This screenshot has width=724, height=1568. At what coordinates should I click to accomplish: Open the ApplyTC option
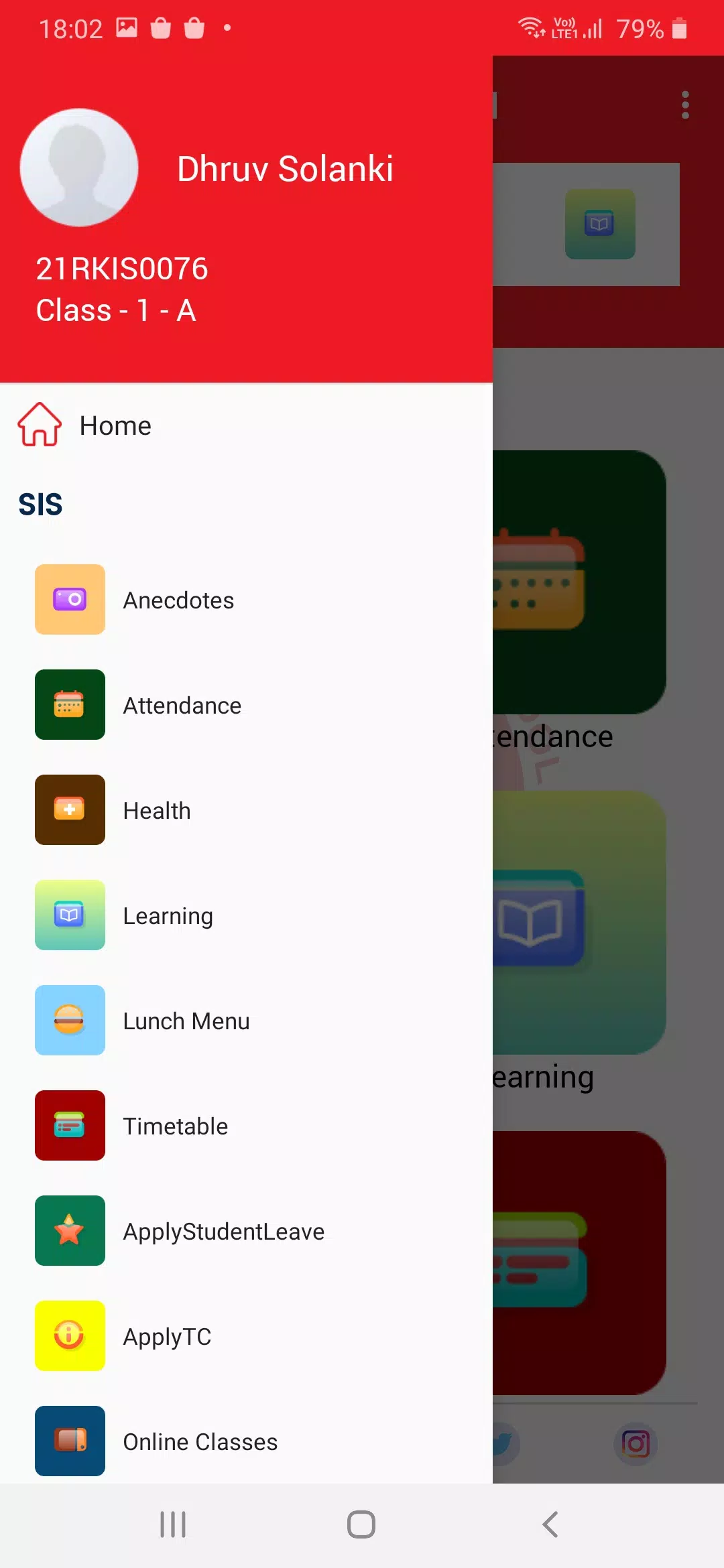coord(167,1337)
